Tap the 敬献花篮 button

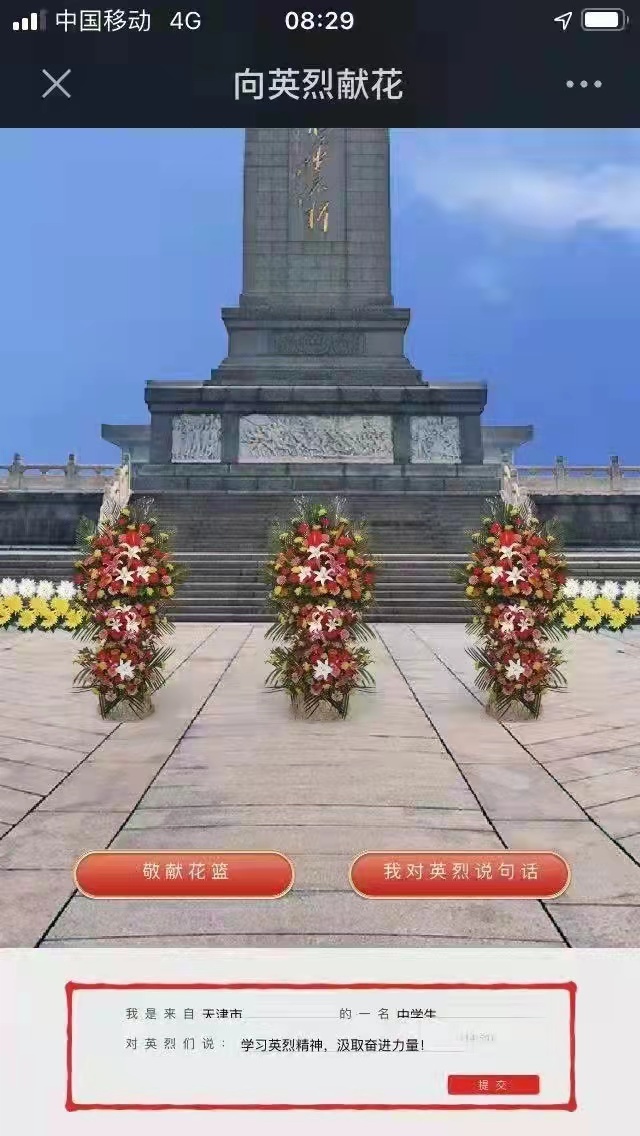185,873
